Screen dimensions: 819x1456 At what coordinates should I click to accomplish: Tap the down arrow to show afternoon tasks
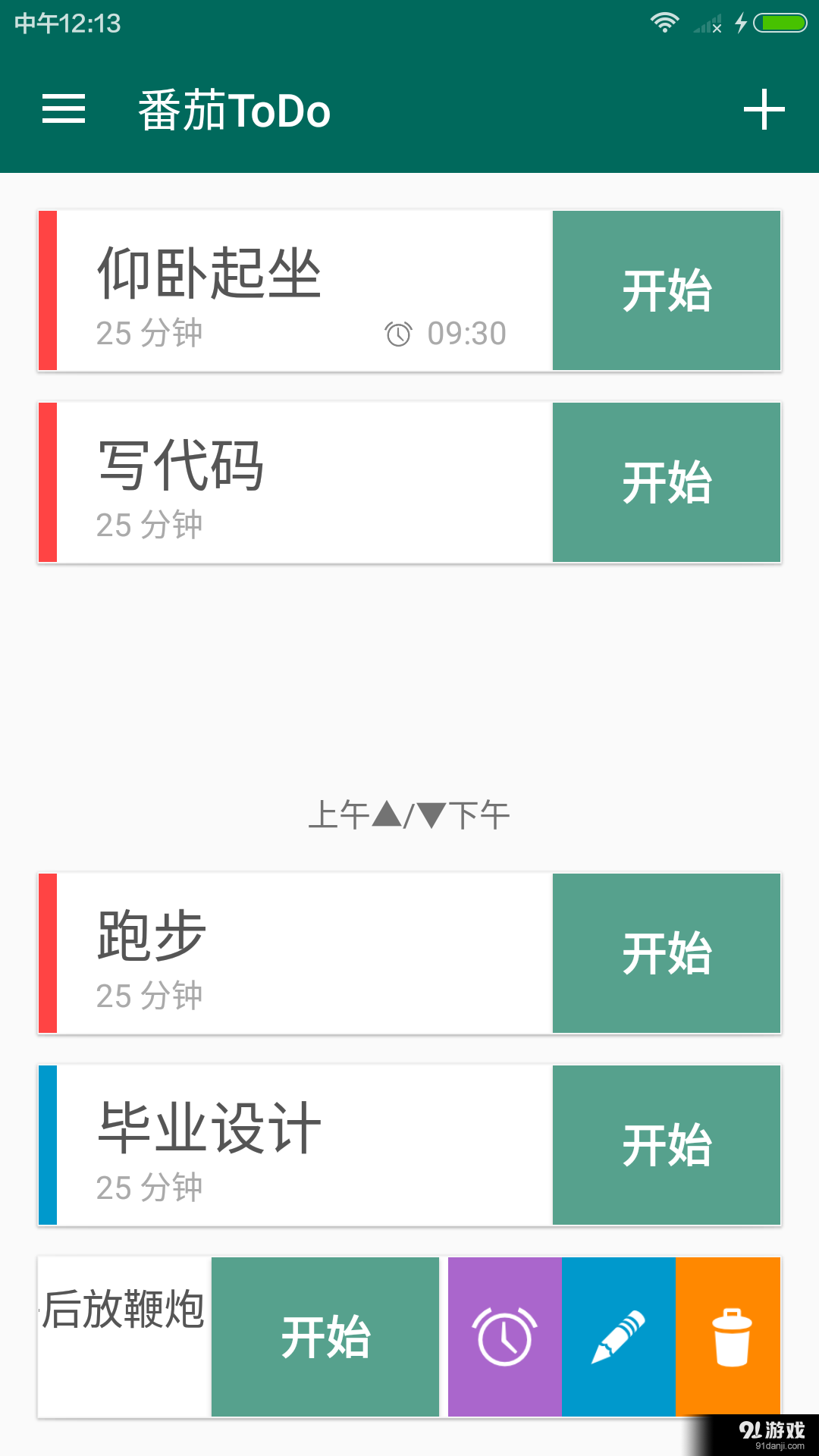(x=441, y=814)
